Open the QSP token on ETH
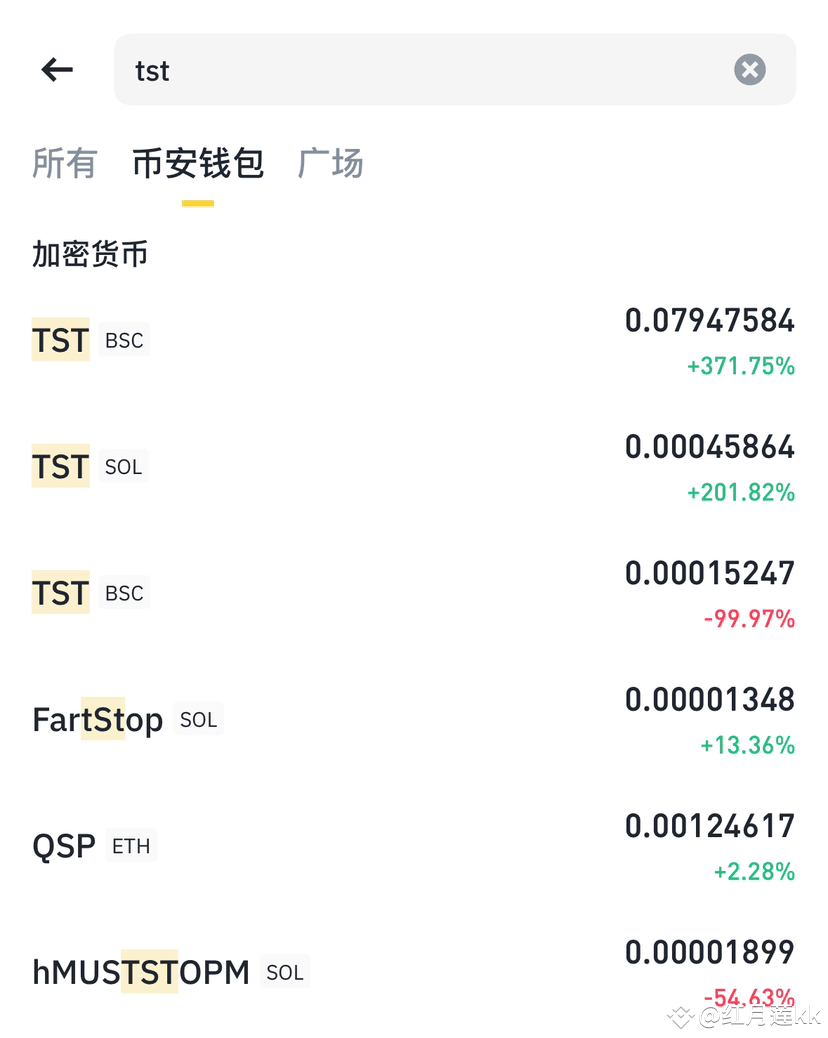The width and height of the screenshot is (828, 1038). point(64,846)
